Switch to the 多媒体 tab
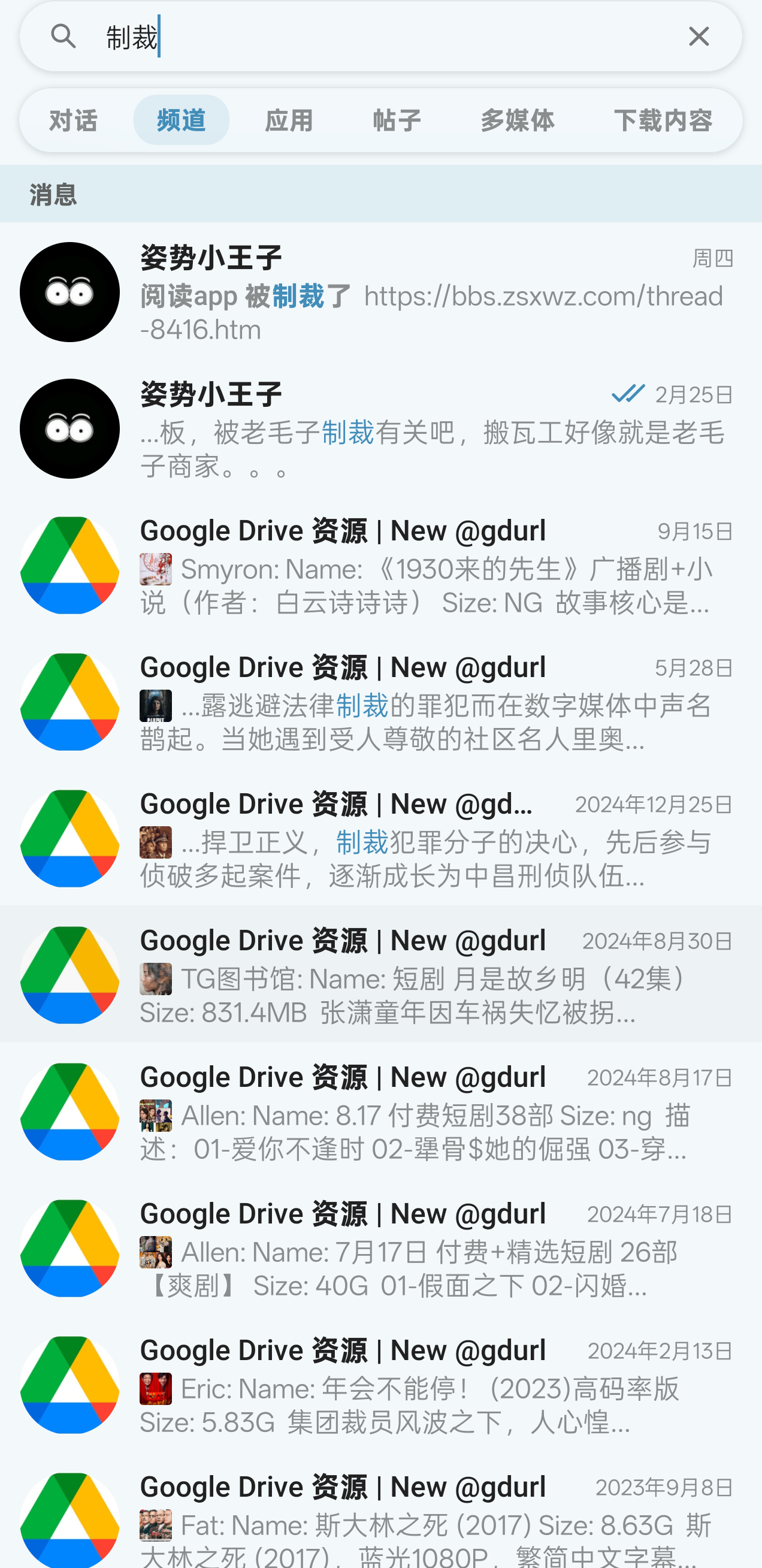The image size is (762, 1568). 517,120
